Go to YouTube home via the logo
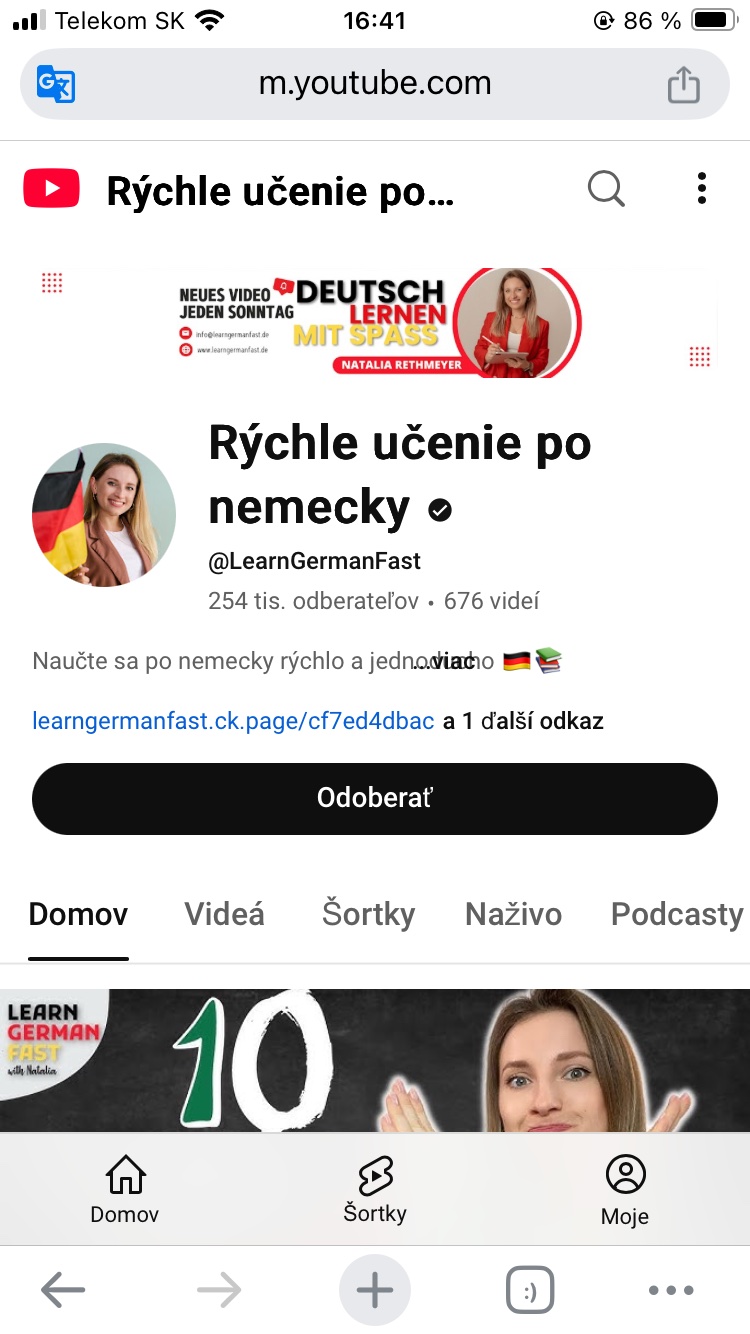This screenshot has height=1334, width=750. click(51, 188)
